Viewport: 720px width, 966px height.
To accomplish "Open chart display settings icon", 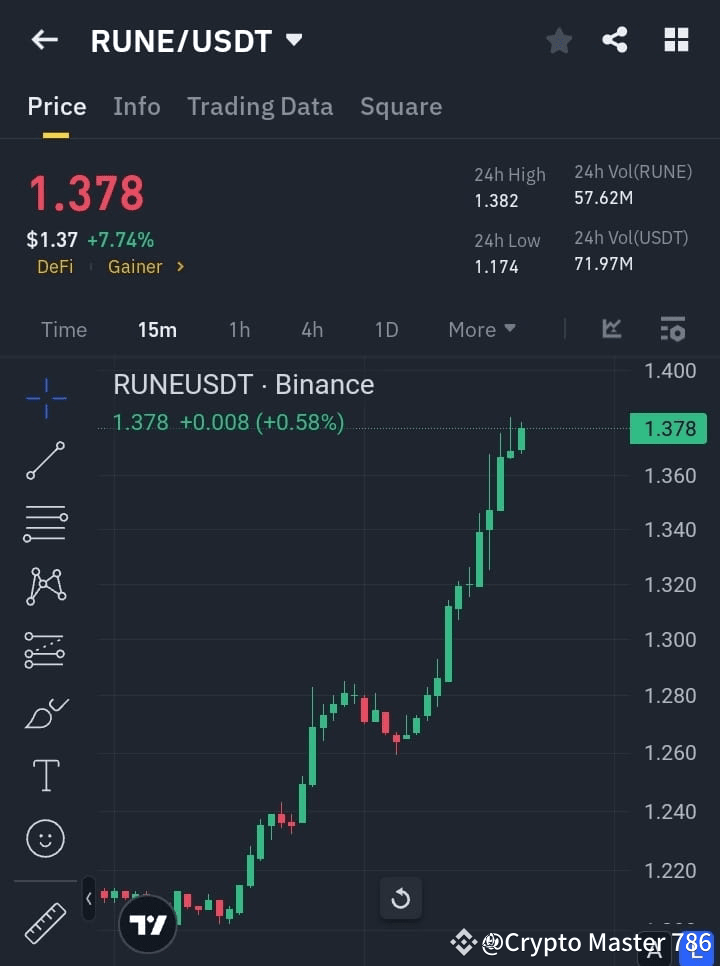I will 672,329.
